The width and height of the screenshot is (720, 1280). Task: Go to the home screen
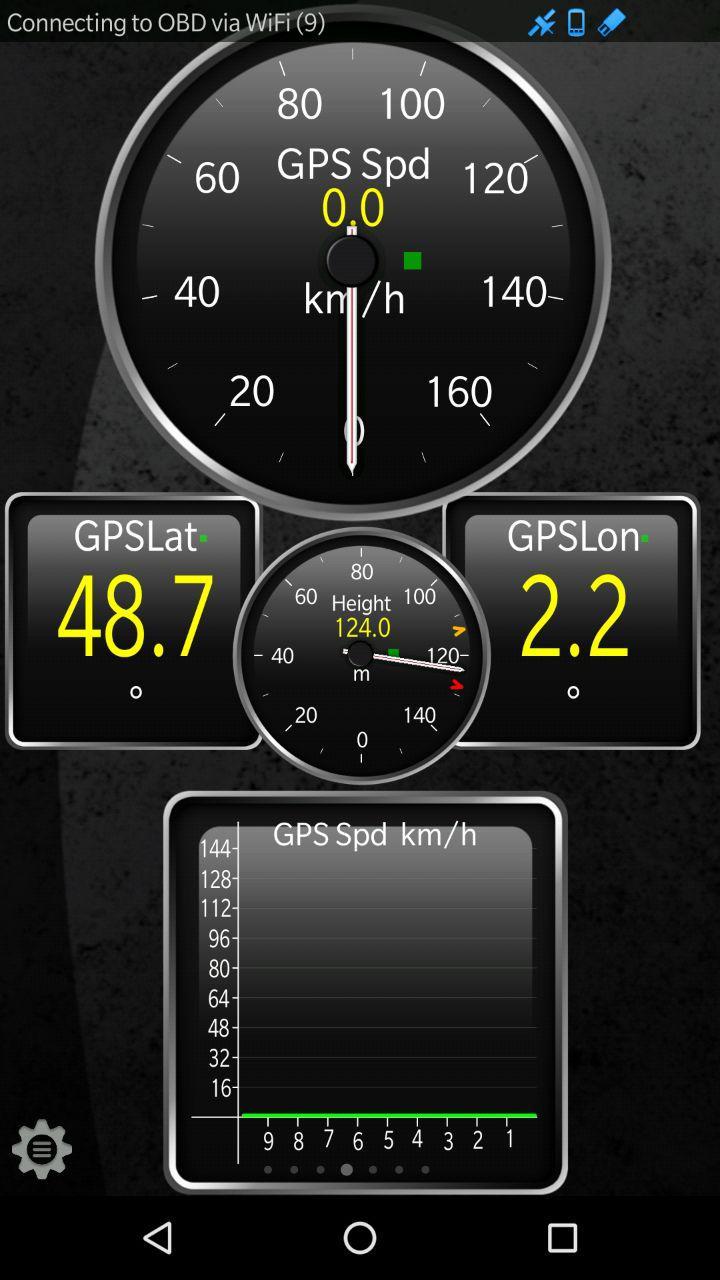tap(360, 1238)
